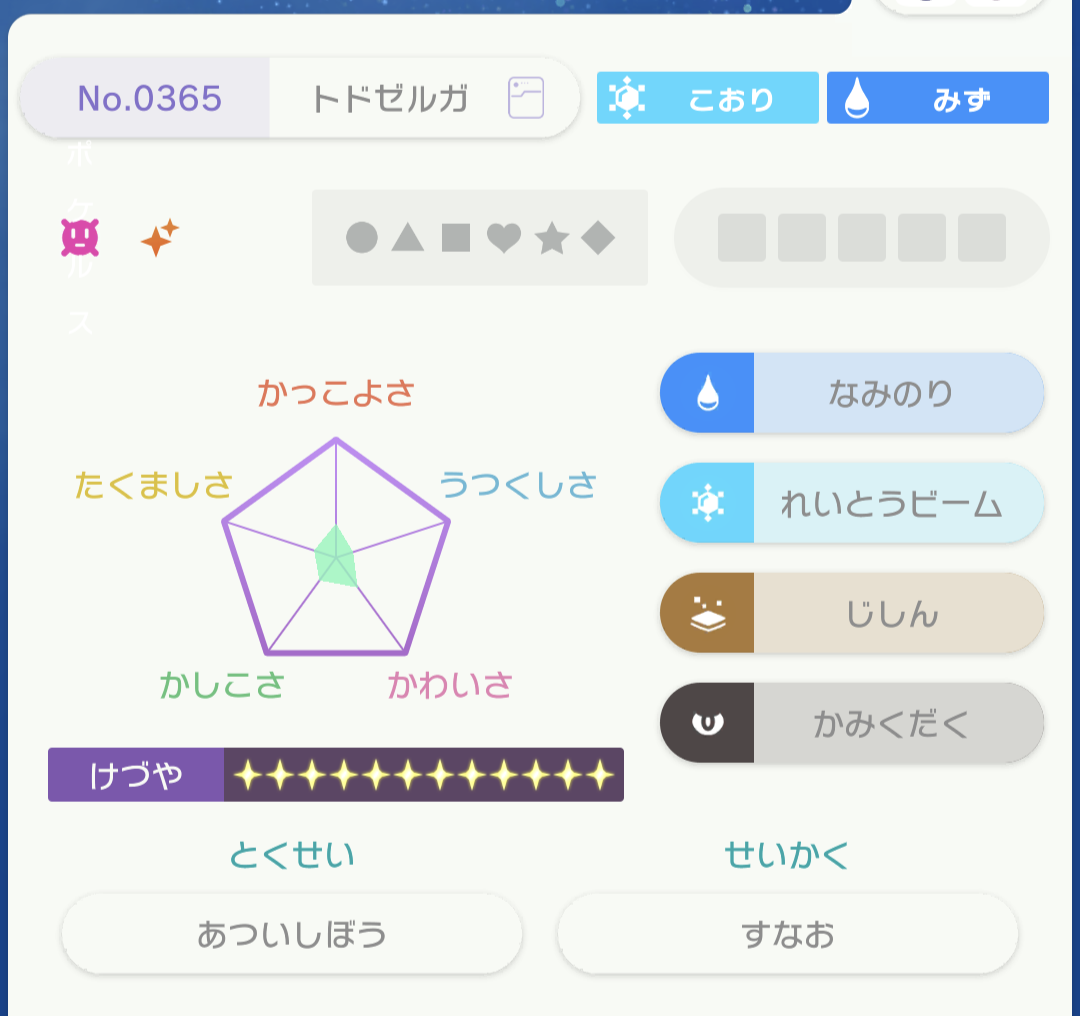The height and width of the screenshot is (1016, 1080).
Task: Open the ribbon slots row
Action: pos(862,238)
